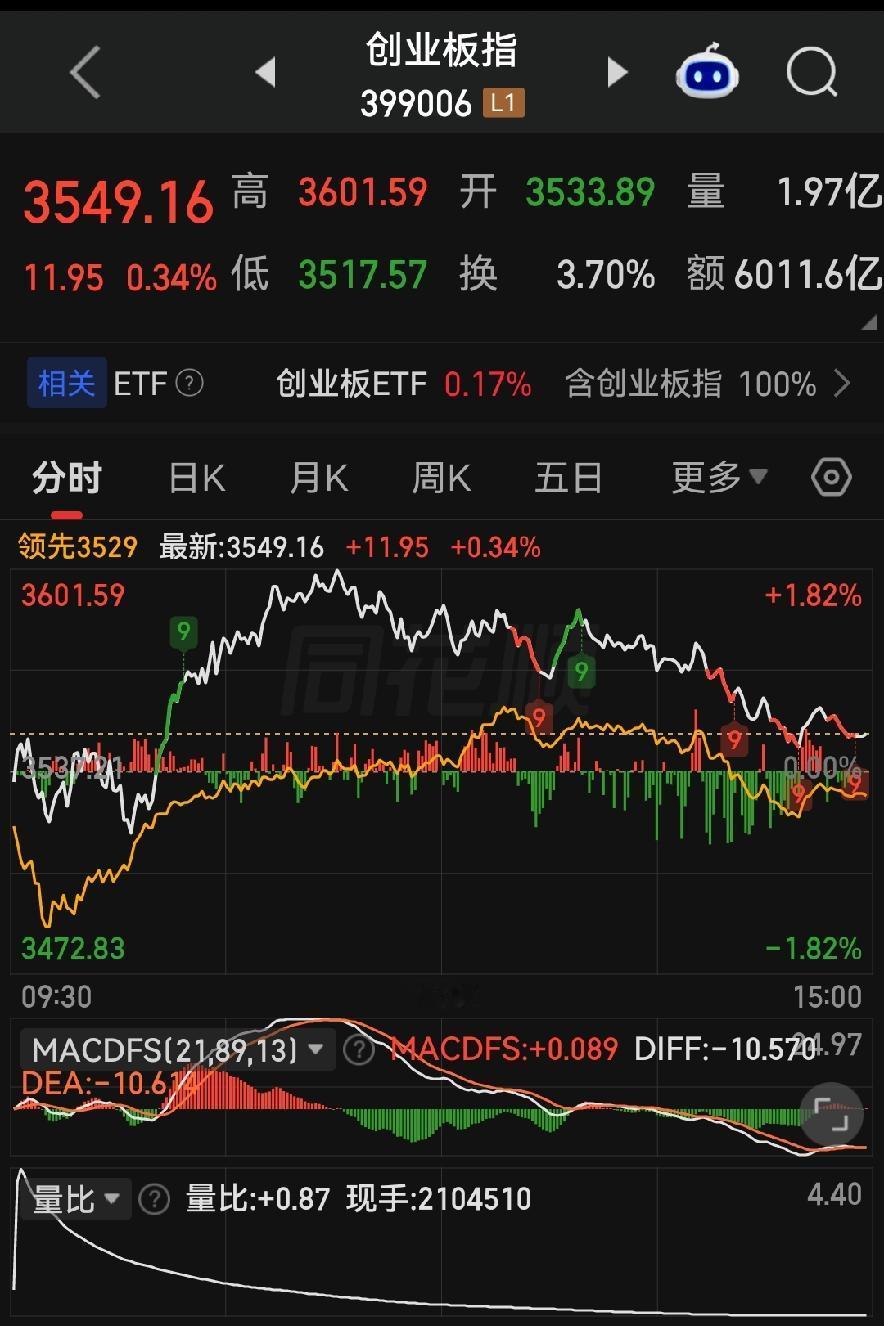This screenshot has height=1326, width=884.
Task: Switch to the 五日 tab
Action: pos(568,478)
